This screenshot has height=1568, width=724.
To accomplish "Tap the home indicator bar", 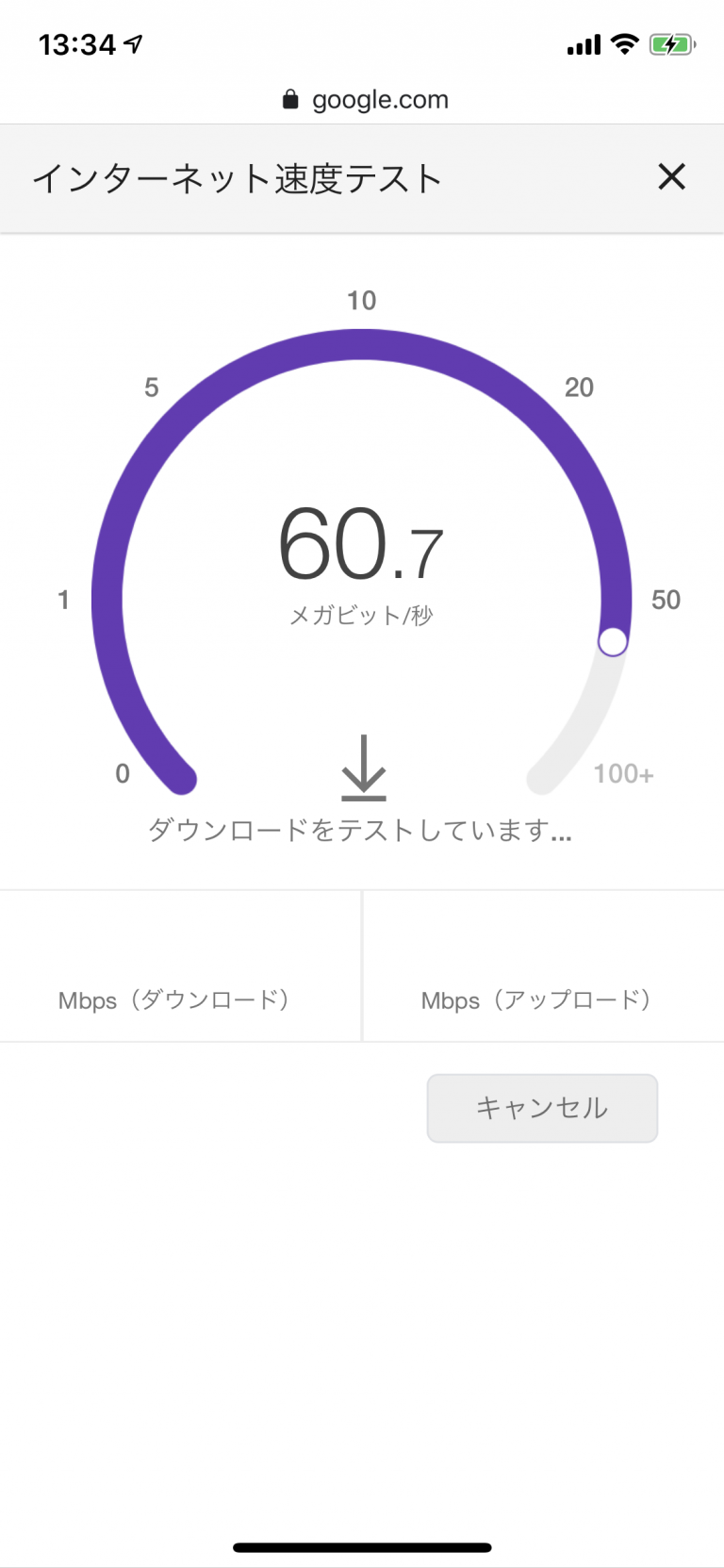I will click(362, 1546).
